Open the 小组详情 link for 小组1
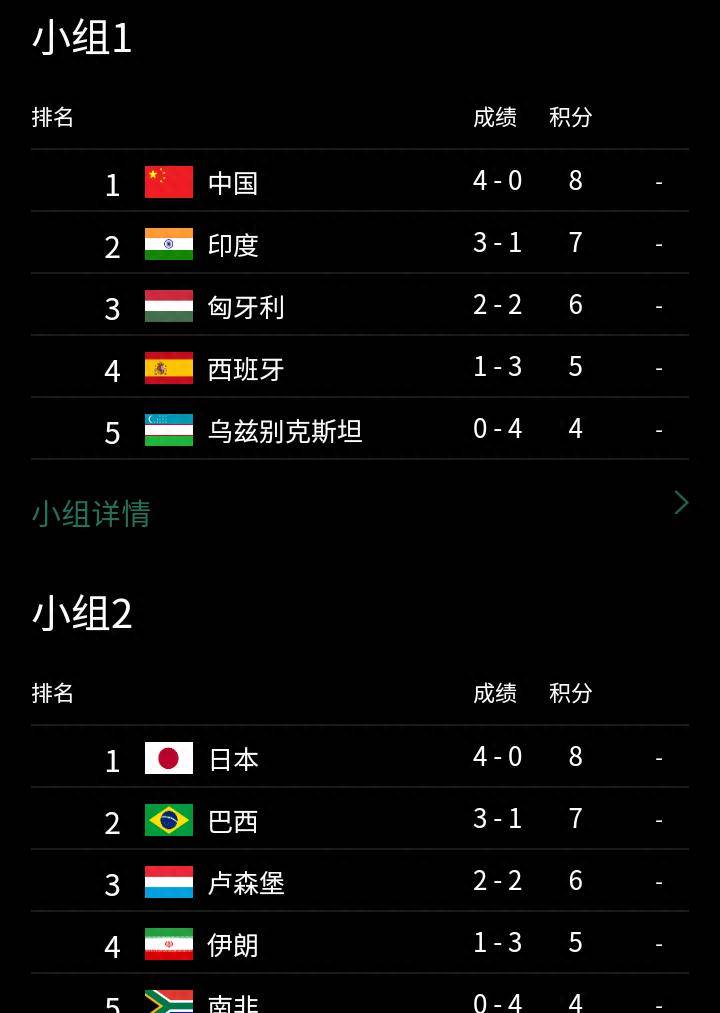The image size is (720, 1013). 92,513
